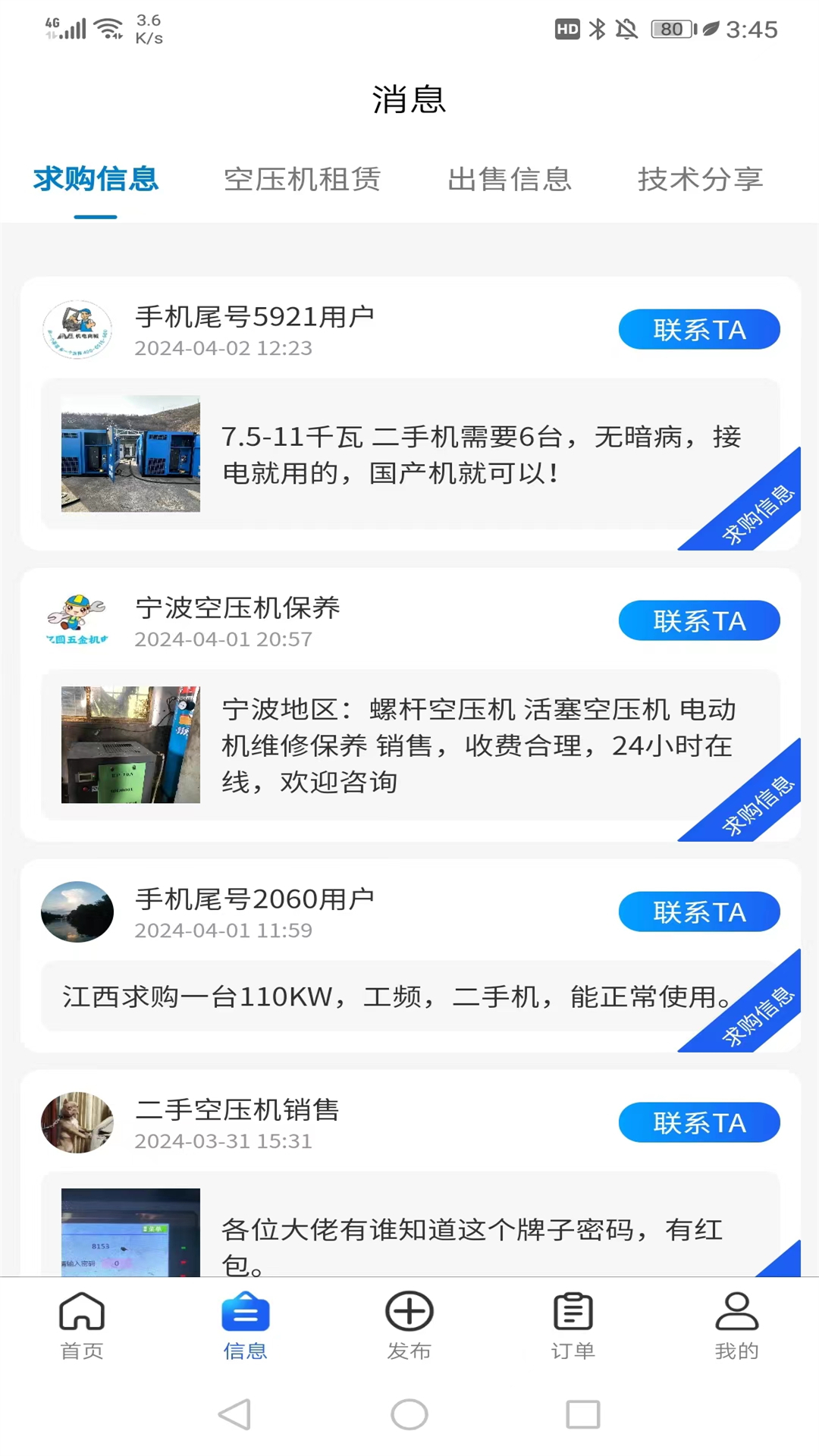Open the 我的 profile tab
This screenshot has height=1456, width=819.
click(x=736, y=1326)
